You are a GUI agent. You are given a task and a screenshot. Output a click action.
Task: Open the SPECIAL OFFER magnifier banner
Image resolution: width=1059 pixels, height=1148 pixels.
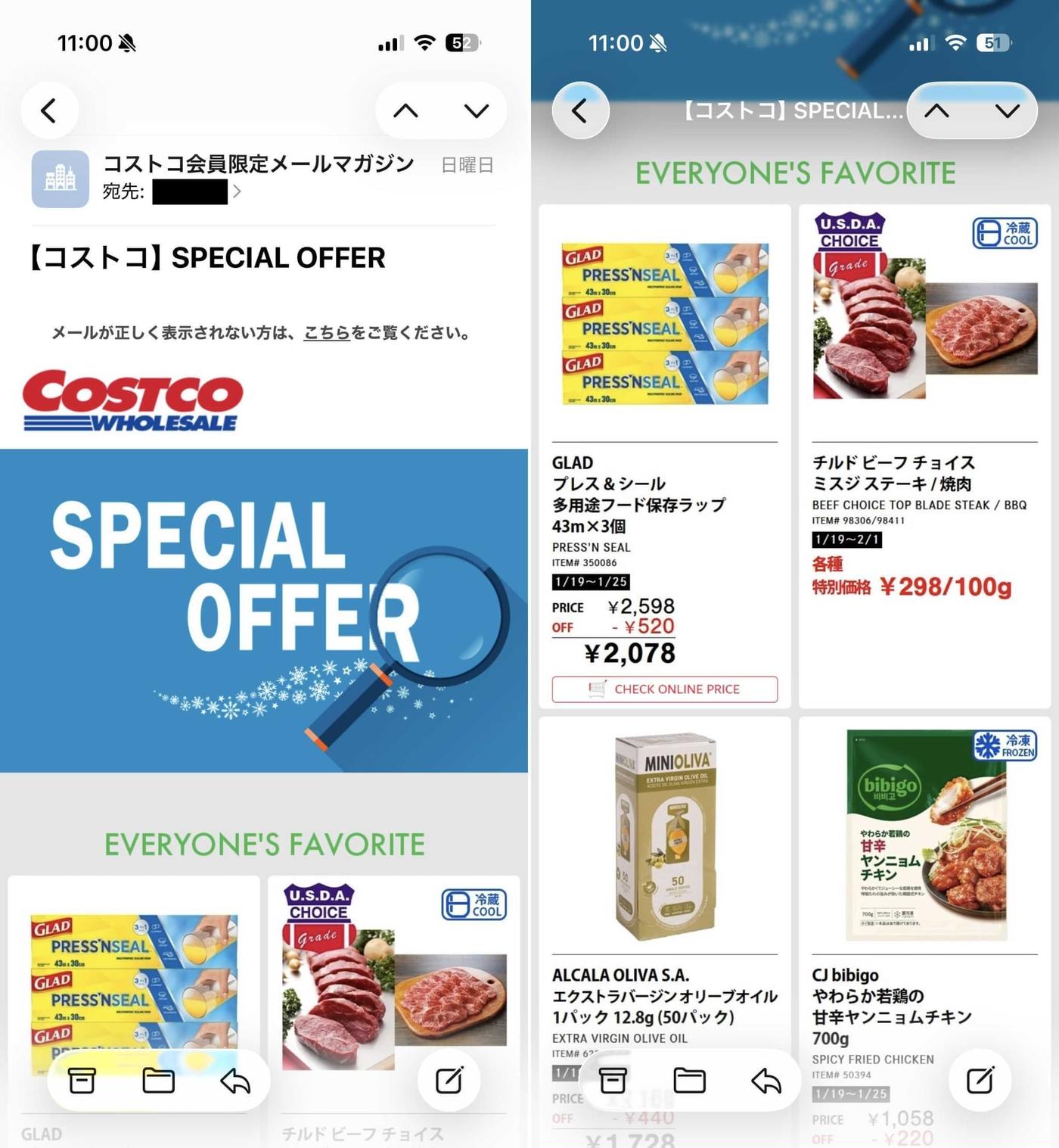click(264, 610)
